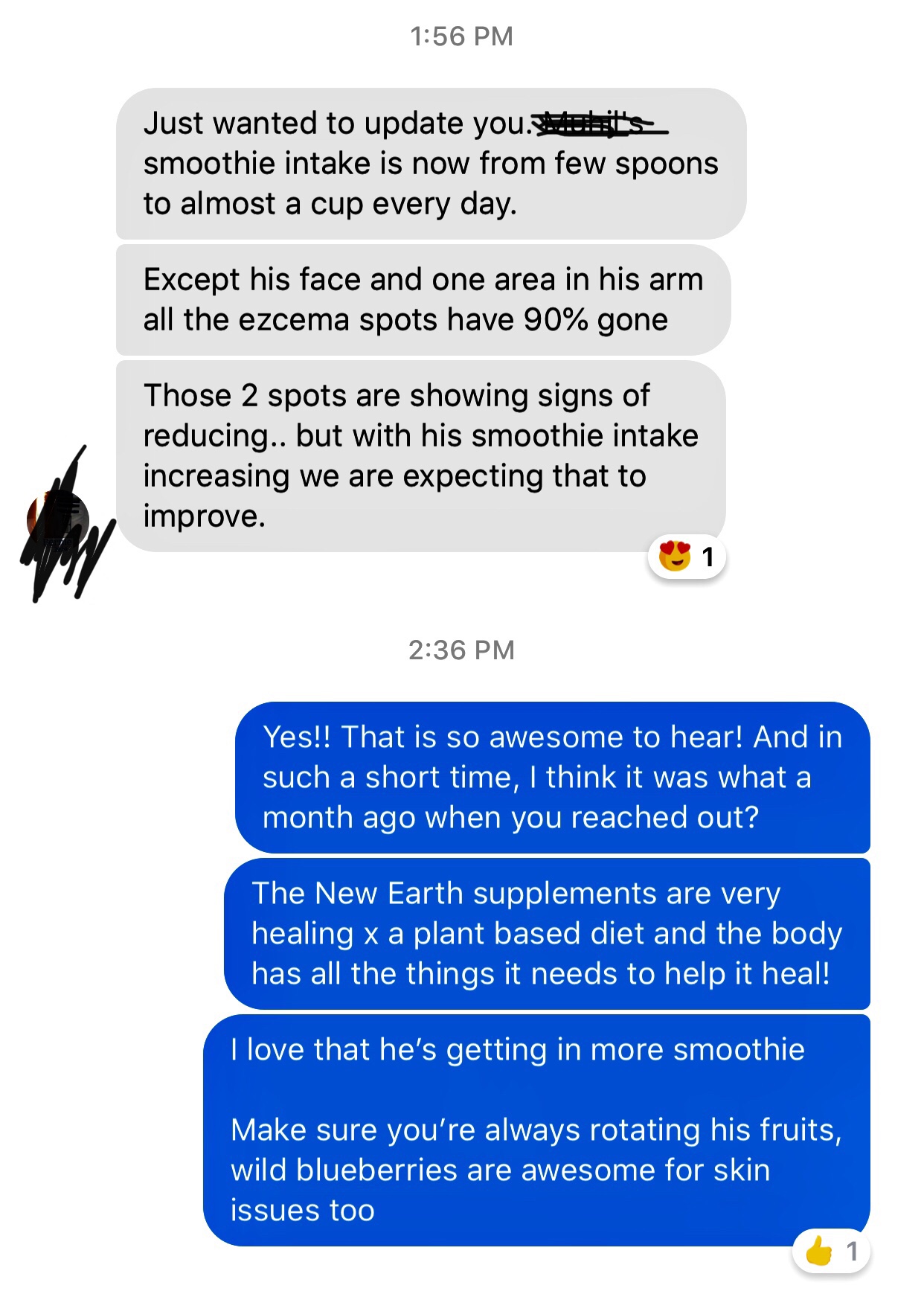924x1297 pixels.
Task: Open the heart-eyes reaction on the received message
Action: coord(686,557)
